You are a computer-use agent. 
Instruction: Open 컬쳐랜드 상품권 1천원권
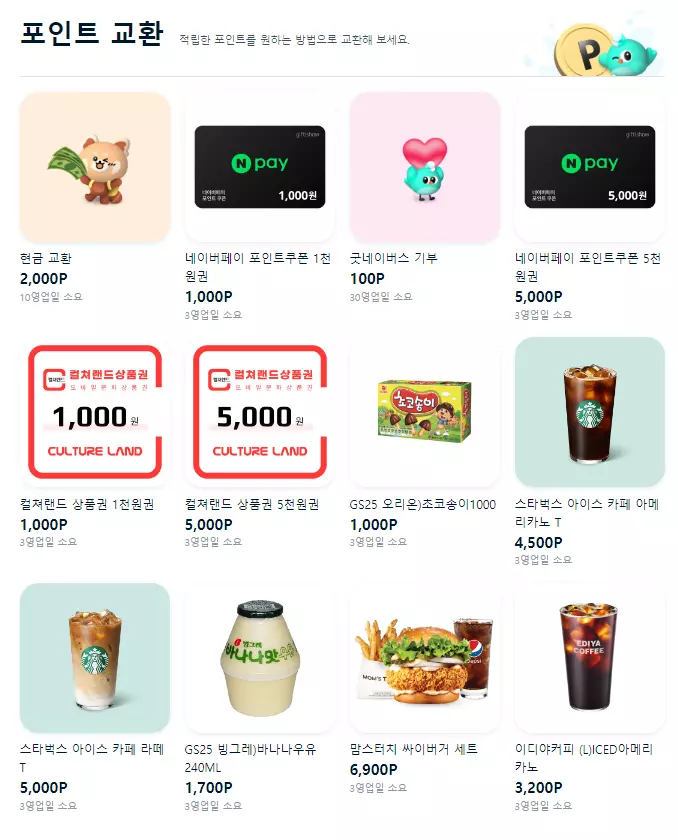point(95,412)
